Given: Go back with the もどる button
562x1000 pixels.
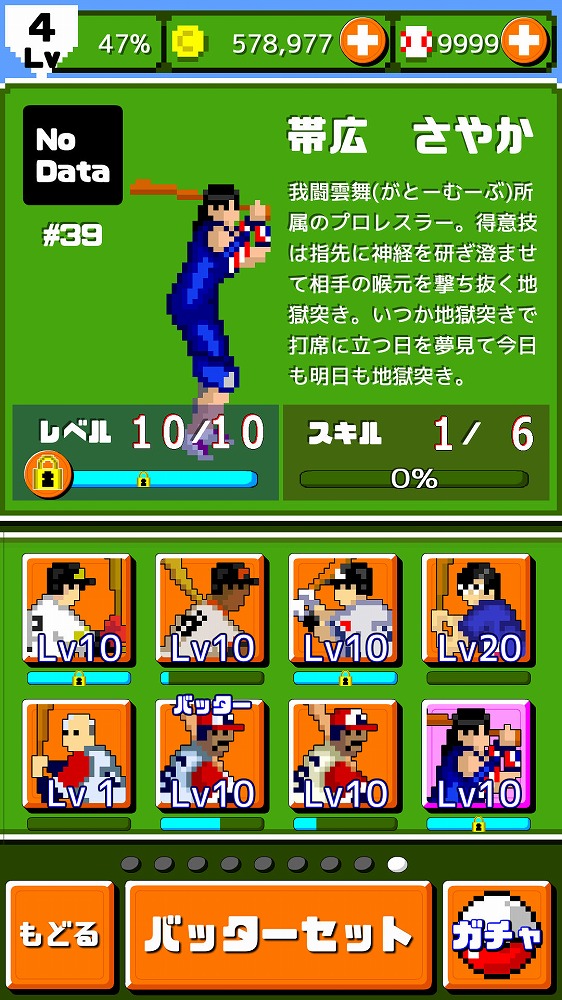Looking at the screenshot, I should pos(60,935).
